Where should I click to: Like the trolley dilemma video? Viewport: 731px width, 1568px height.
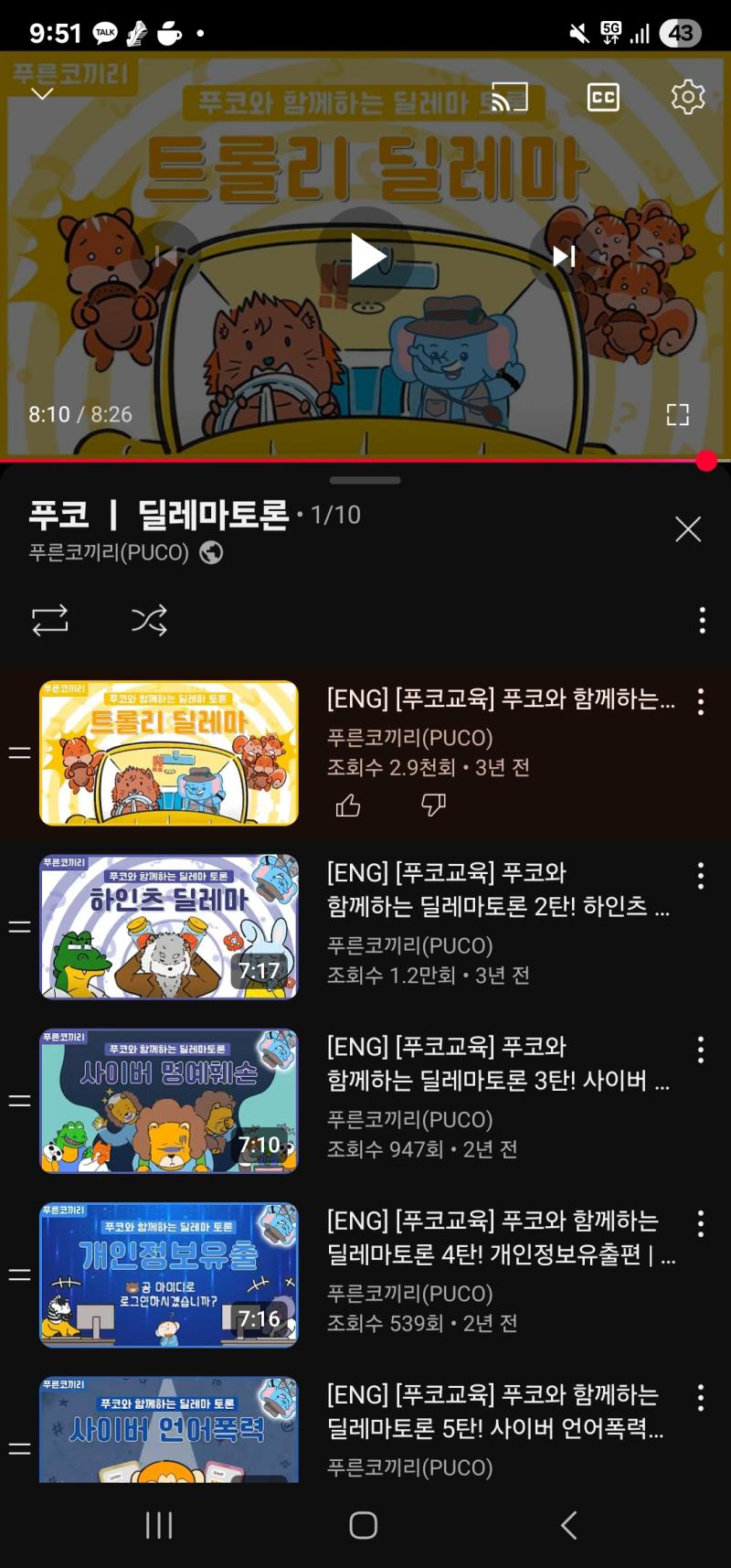tap(348, 805)
